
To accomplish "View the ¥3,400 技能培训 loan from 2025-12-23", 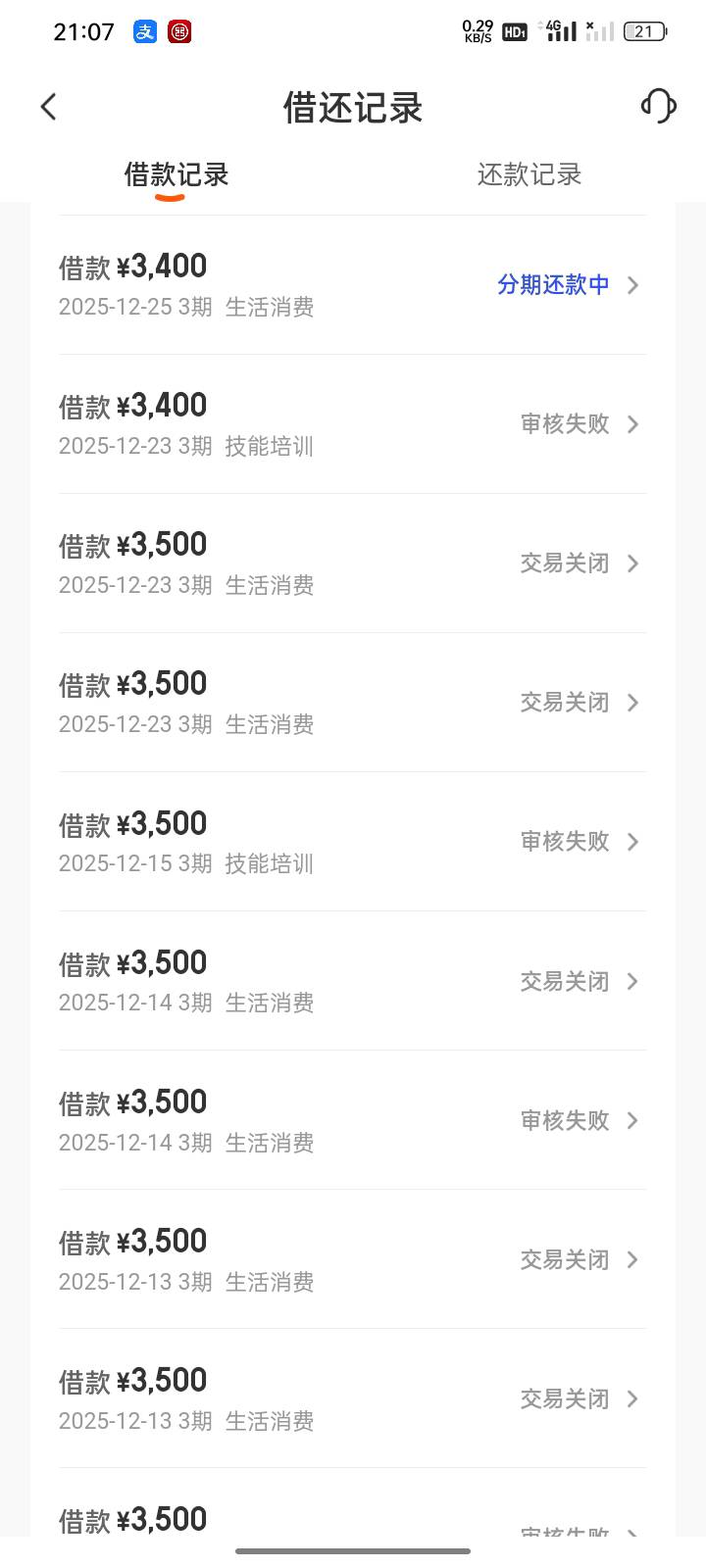I will pos(353,424).
